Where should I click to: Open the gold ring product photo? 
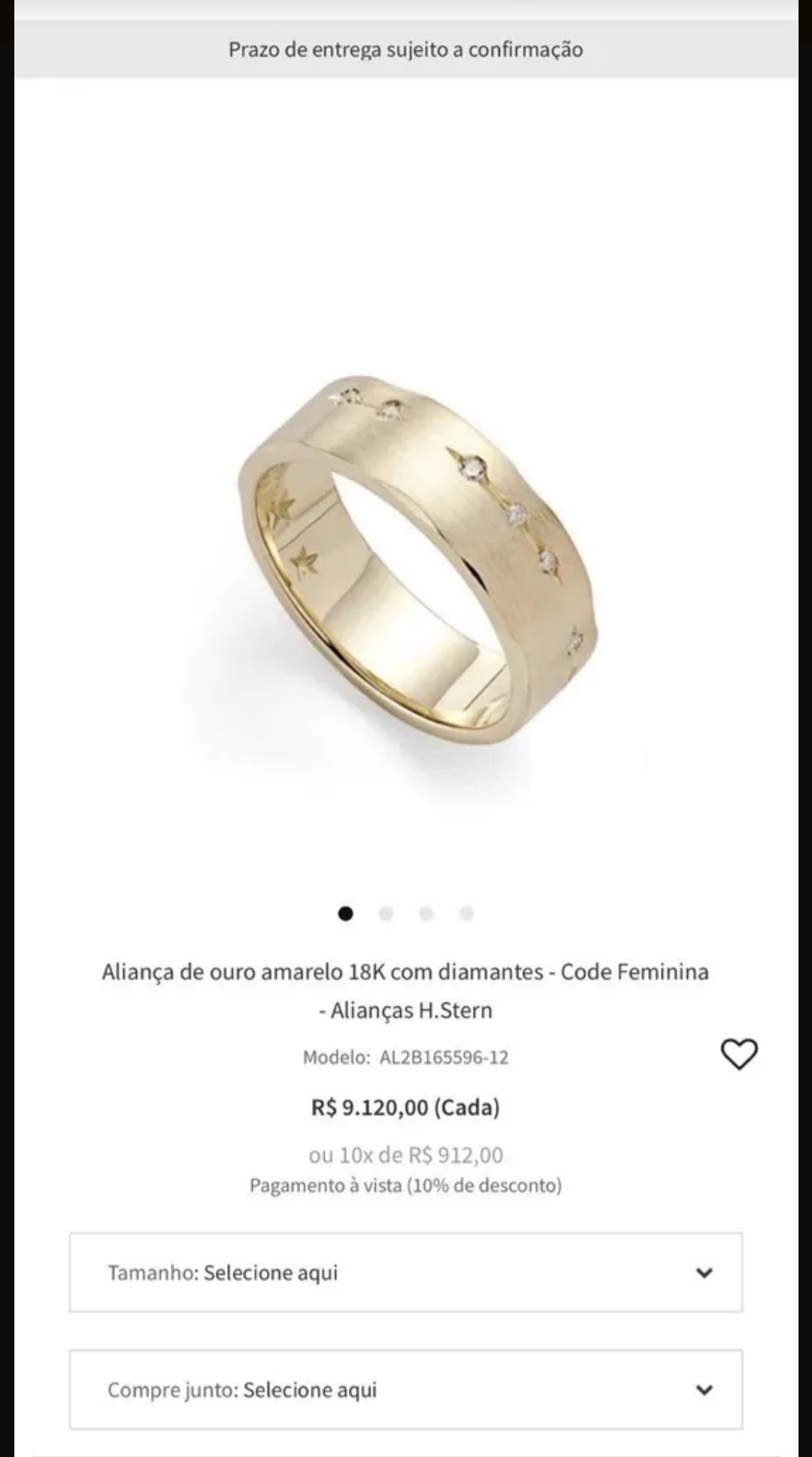[x=418, y=560]
